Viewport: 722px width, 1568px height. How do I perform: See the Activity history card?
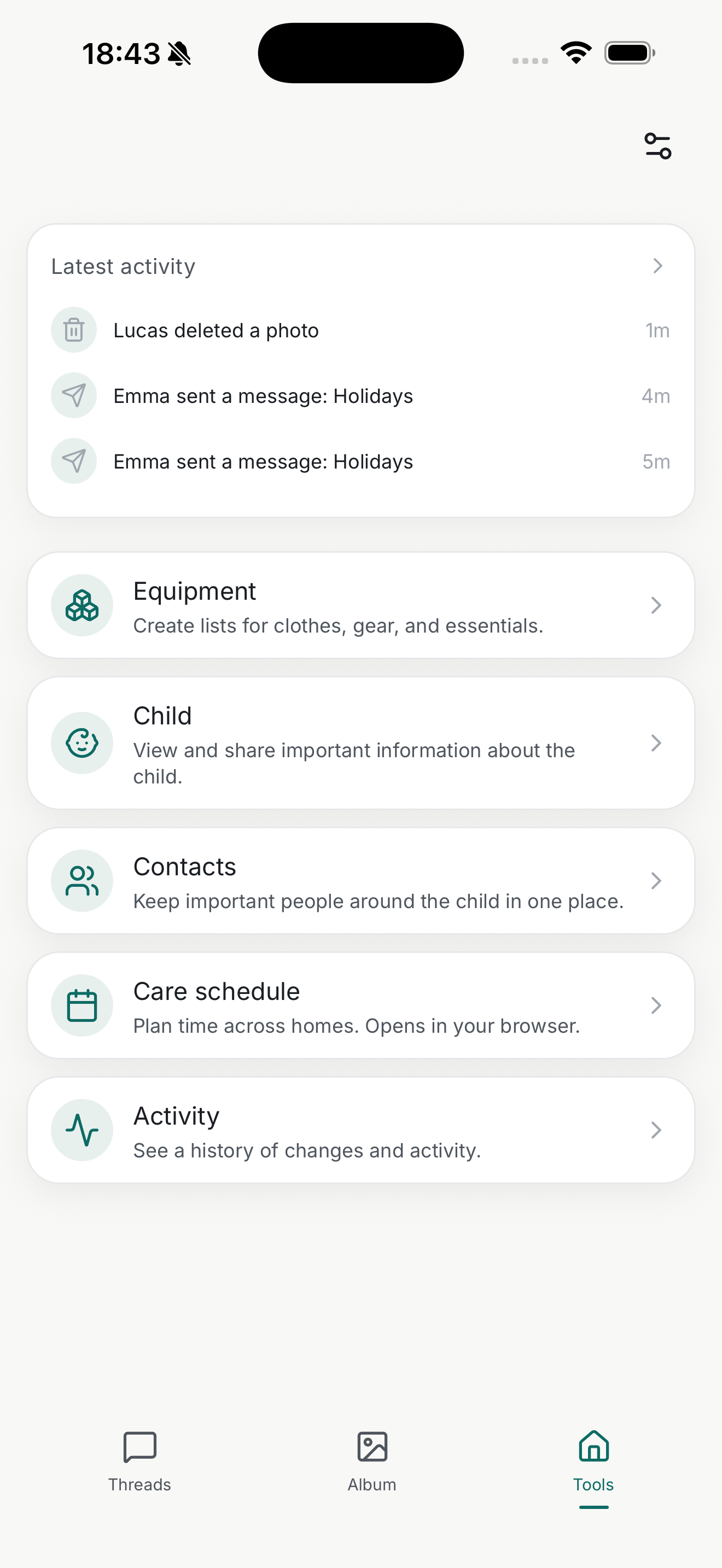coord(360,1130)
